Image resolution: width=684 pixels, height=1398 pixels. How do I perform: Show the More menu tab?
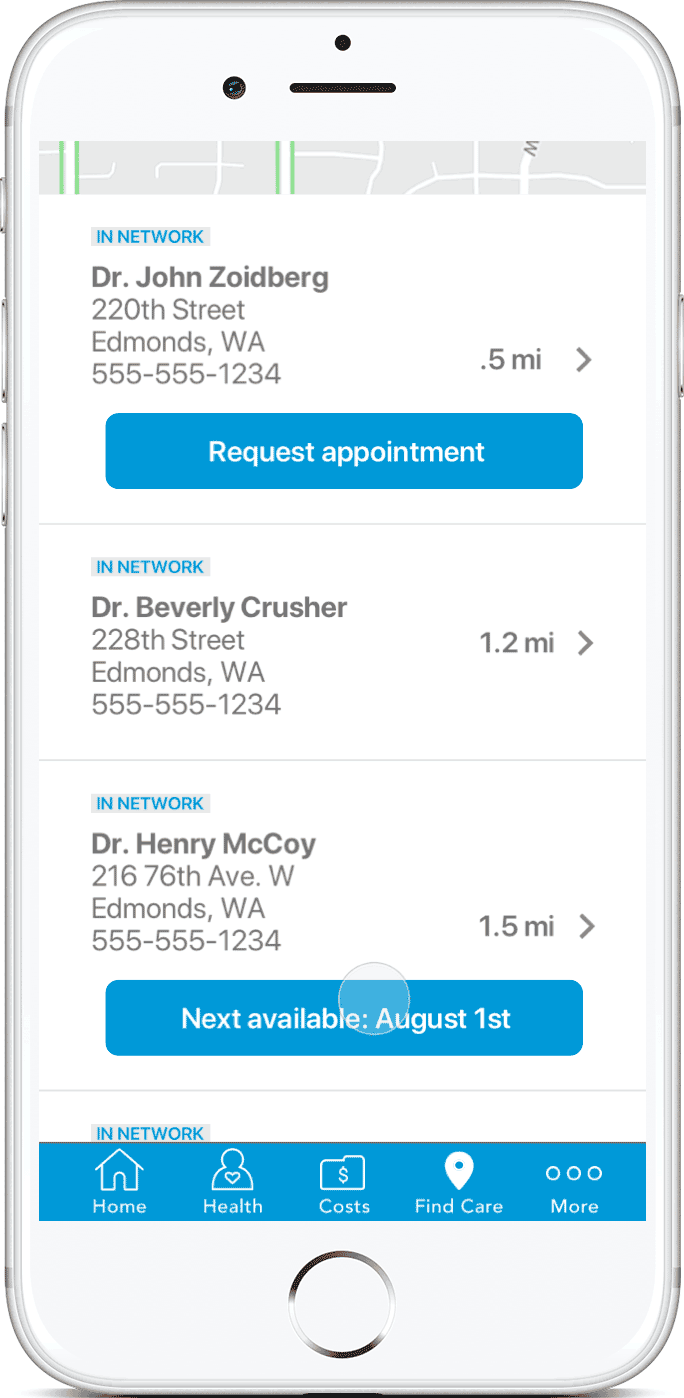(x=574, y=1182)
